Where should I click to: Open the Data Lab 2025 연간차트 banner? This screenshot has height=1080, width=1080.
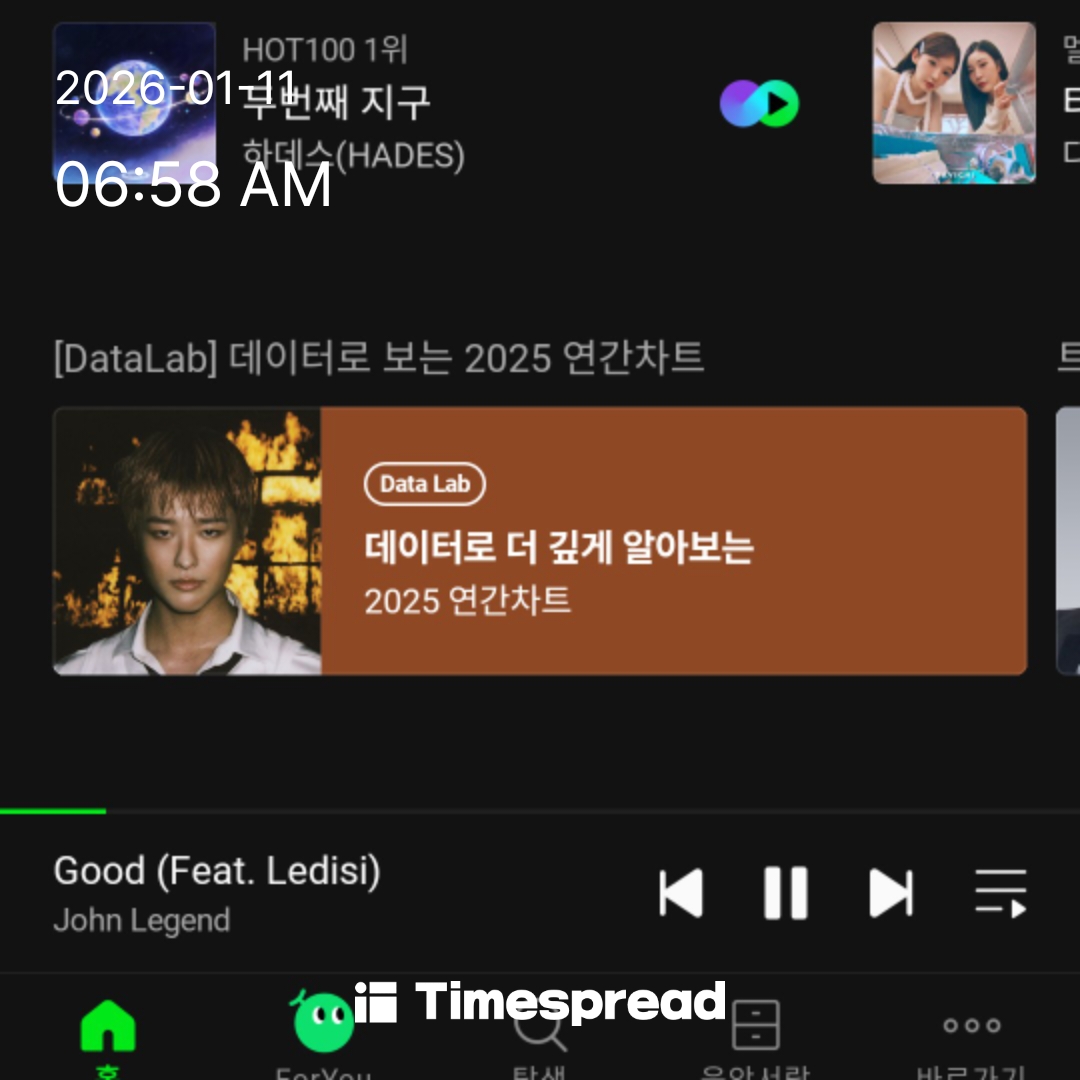[540, 541]
